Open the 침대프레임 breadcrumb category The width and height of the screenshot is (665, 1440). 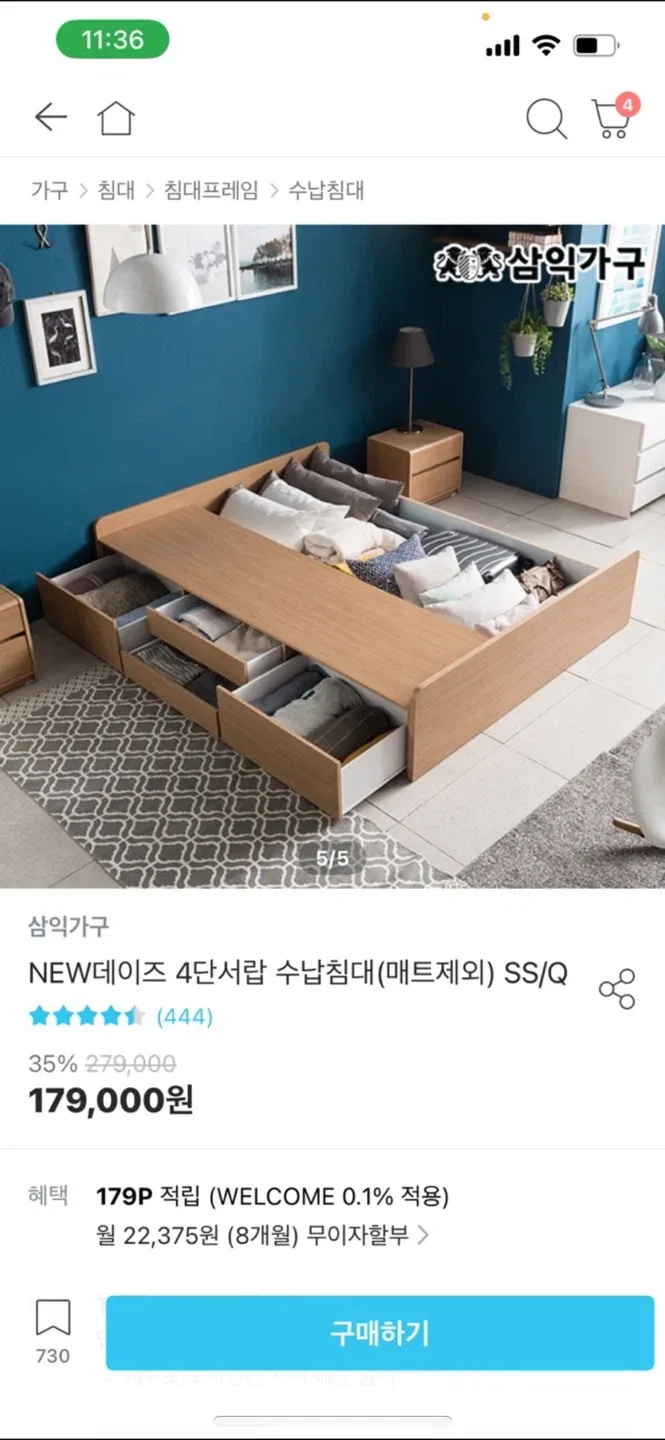click(211, 190)
